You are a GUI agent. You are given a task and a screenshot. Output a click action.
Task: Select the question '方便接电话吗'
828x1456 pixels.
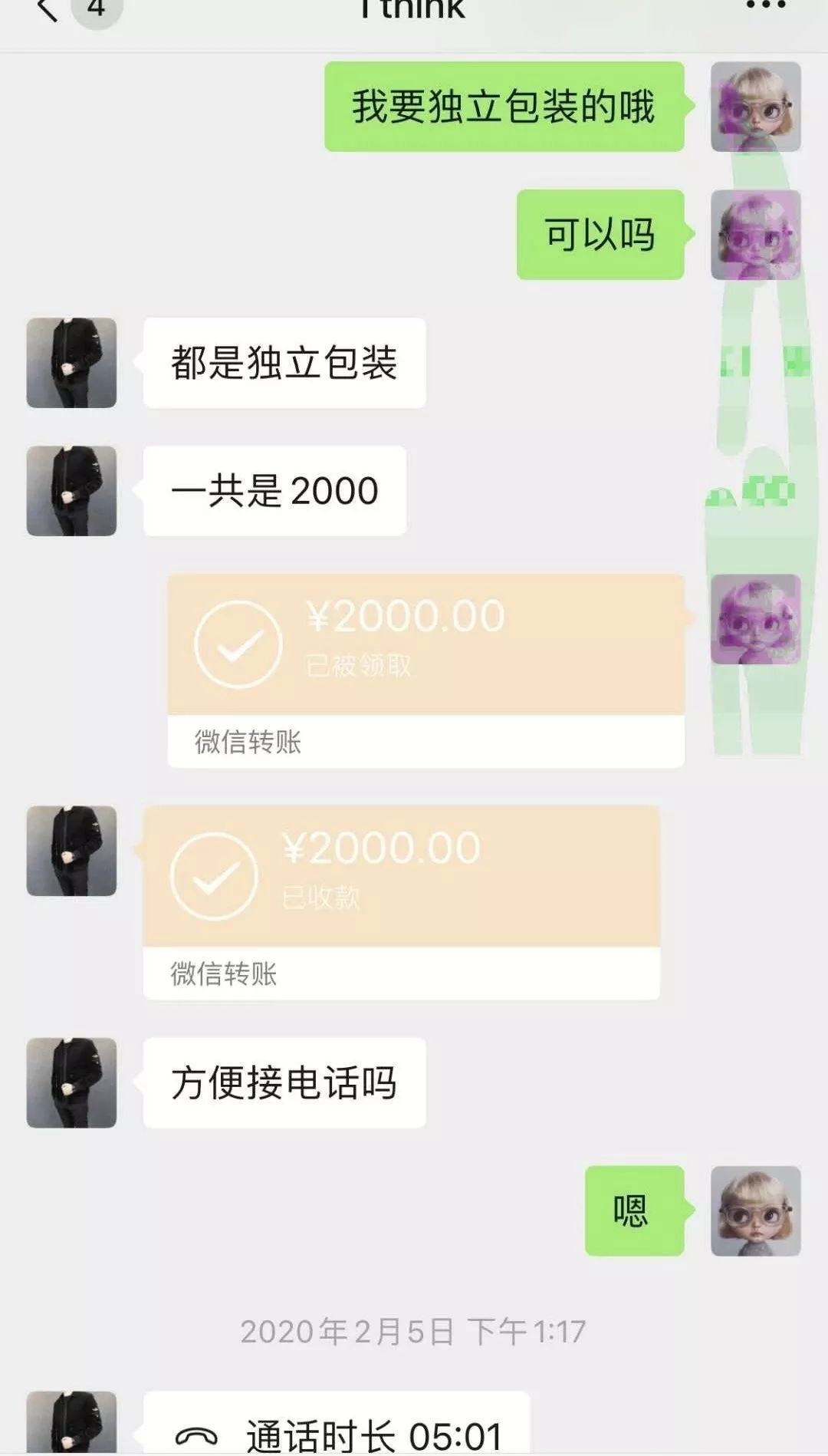tap(284, 1082)
